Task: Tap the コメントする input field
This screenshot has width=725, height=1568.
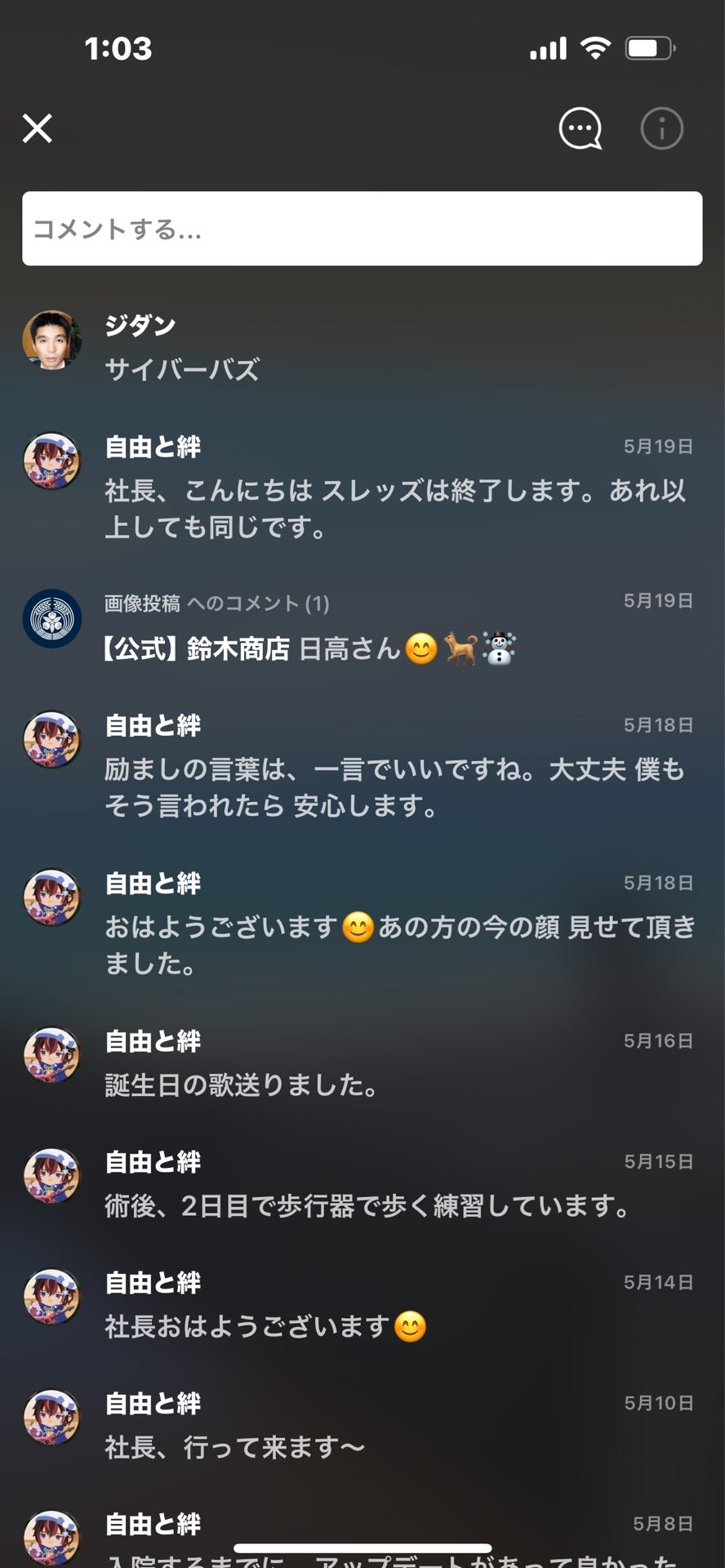Action: [x=362, y=229]
